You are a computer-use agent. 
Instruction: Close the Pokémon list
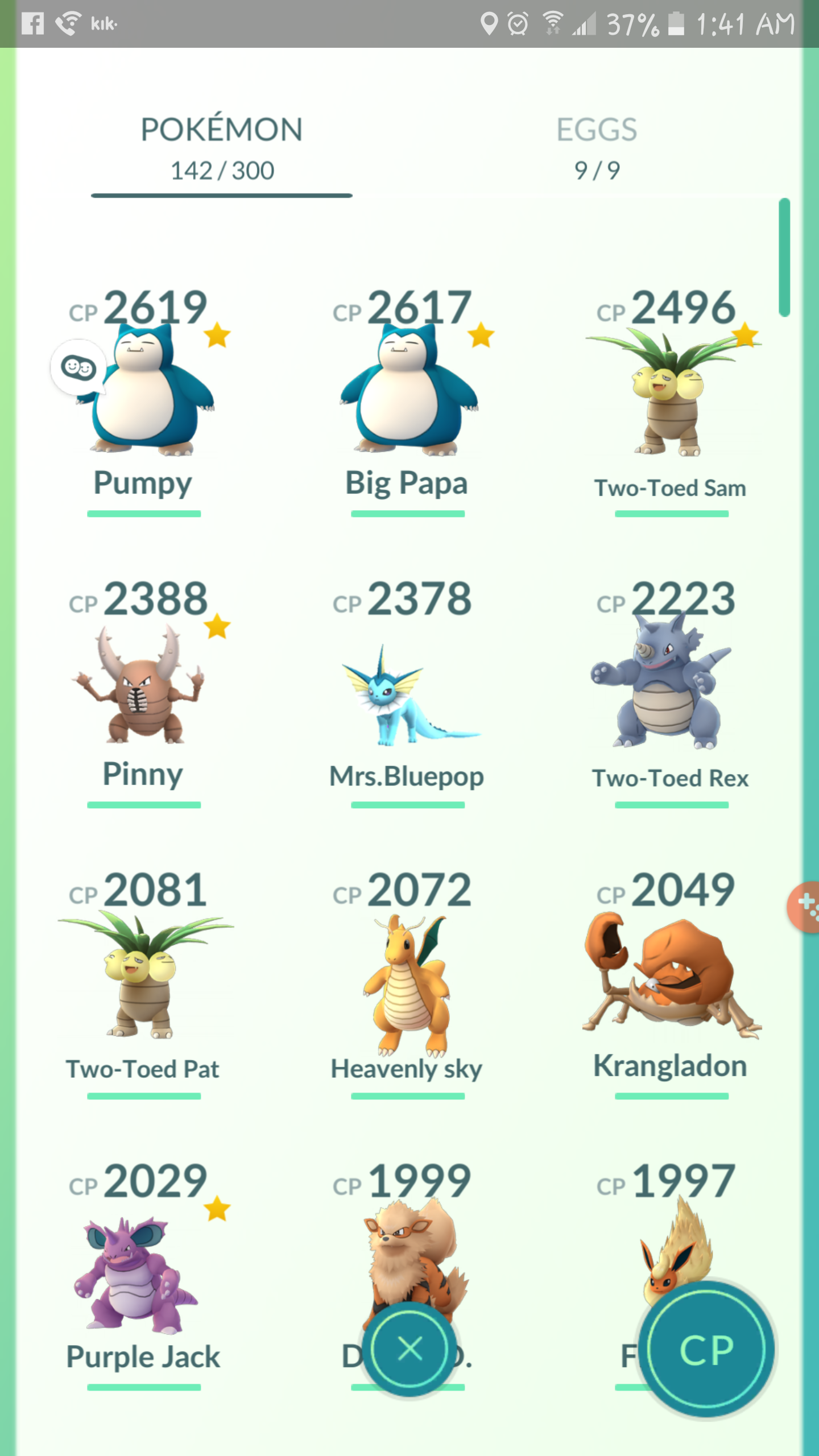[x=409, y=1349]
